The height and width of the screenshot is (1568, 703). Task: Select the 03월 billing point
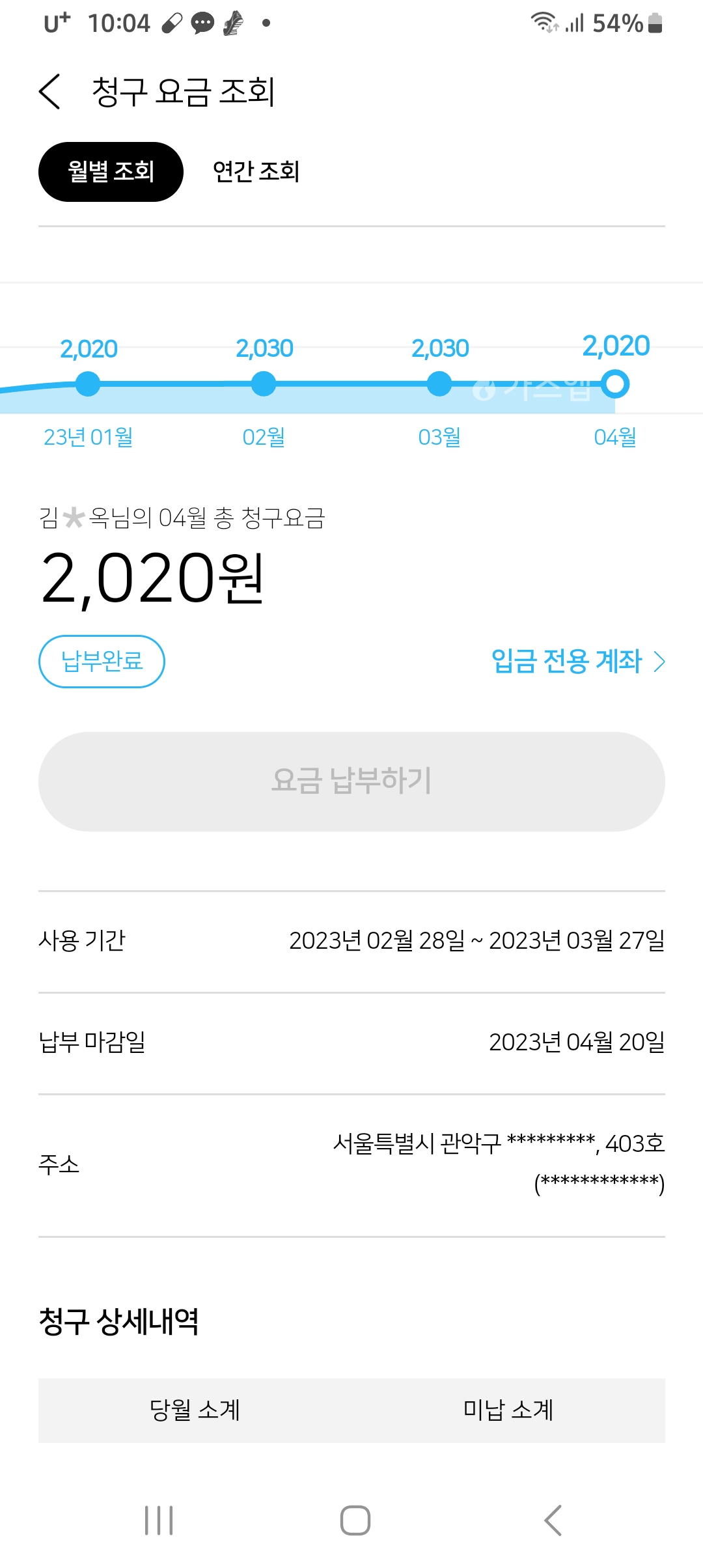coord(439,384)
